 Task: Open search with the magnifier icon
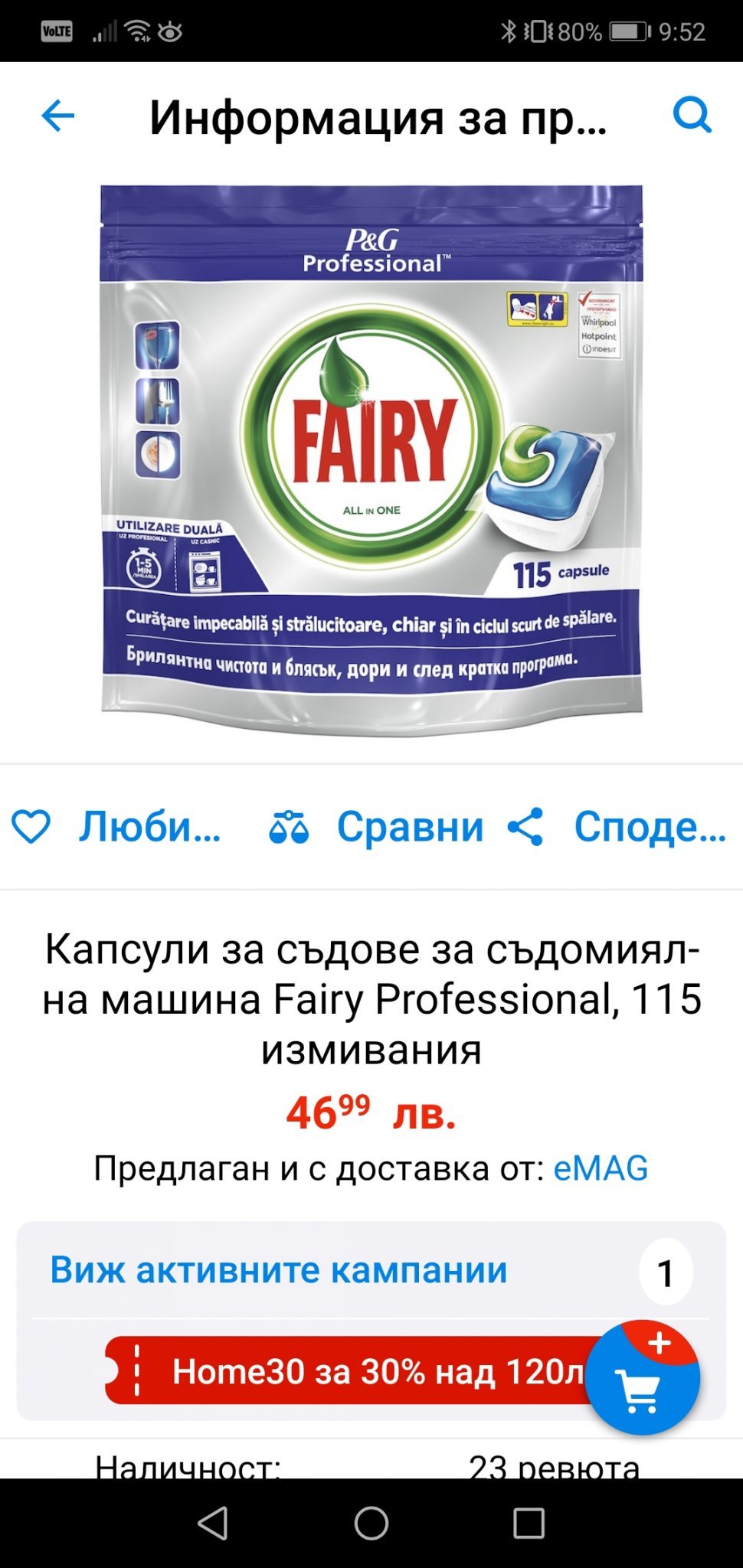click(692, 116)
